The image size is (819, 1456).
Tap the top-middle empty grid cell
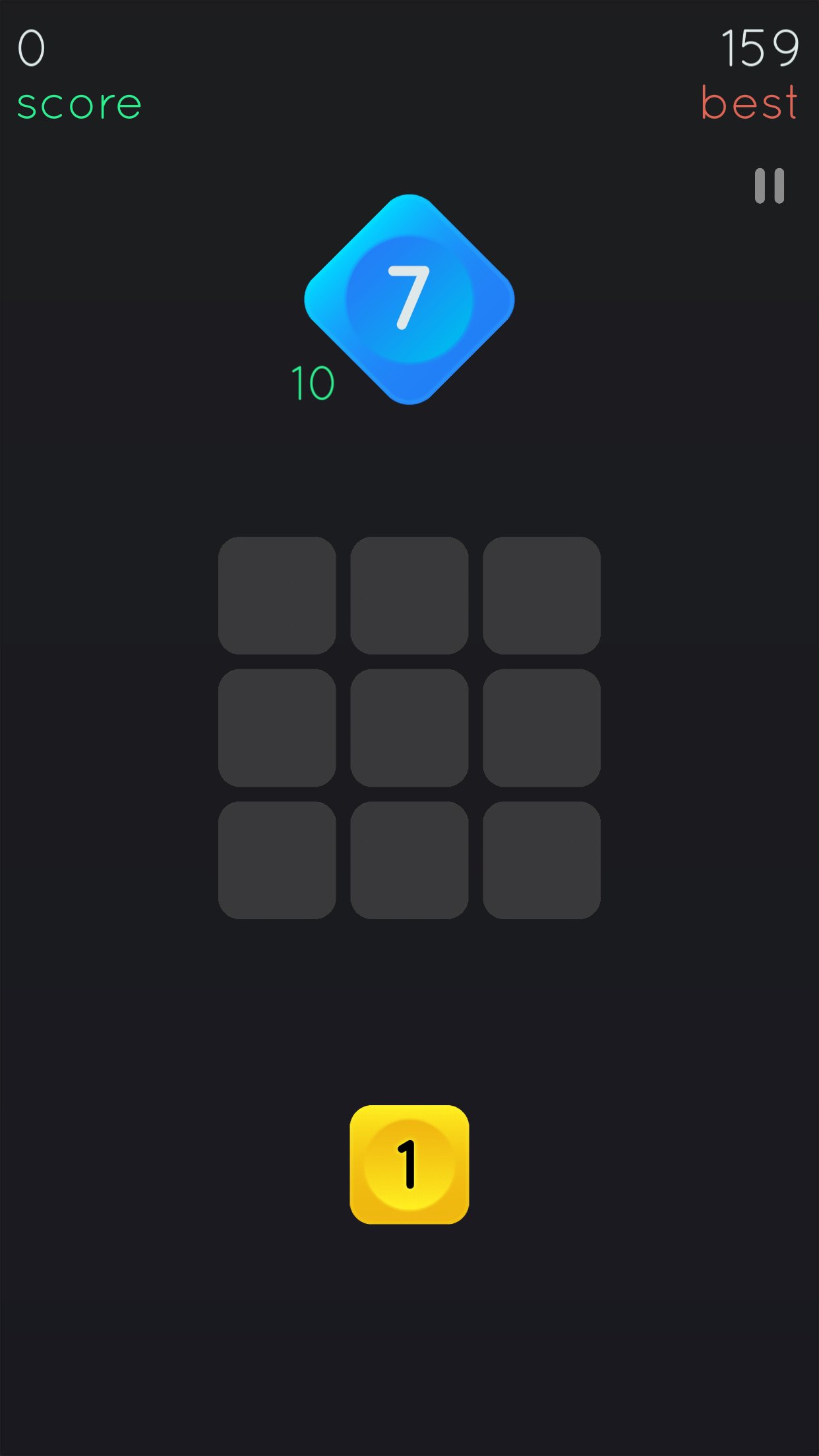click(x=409, y=595)
